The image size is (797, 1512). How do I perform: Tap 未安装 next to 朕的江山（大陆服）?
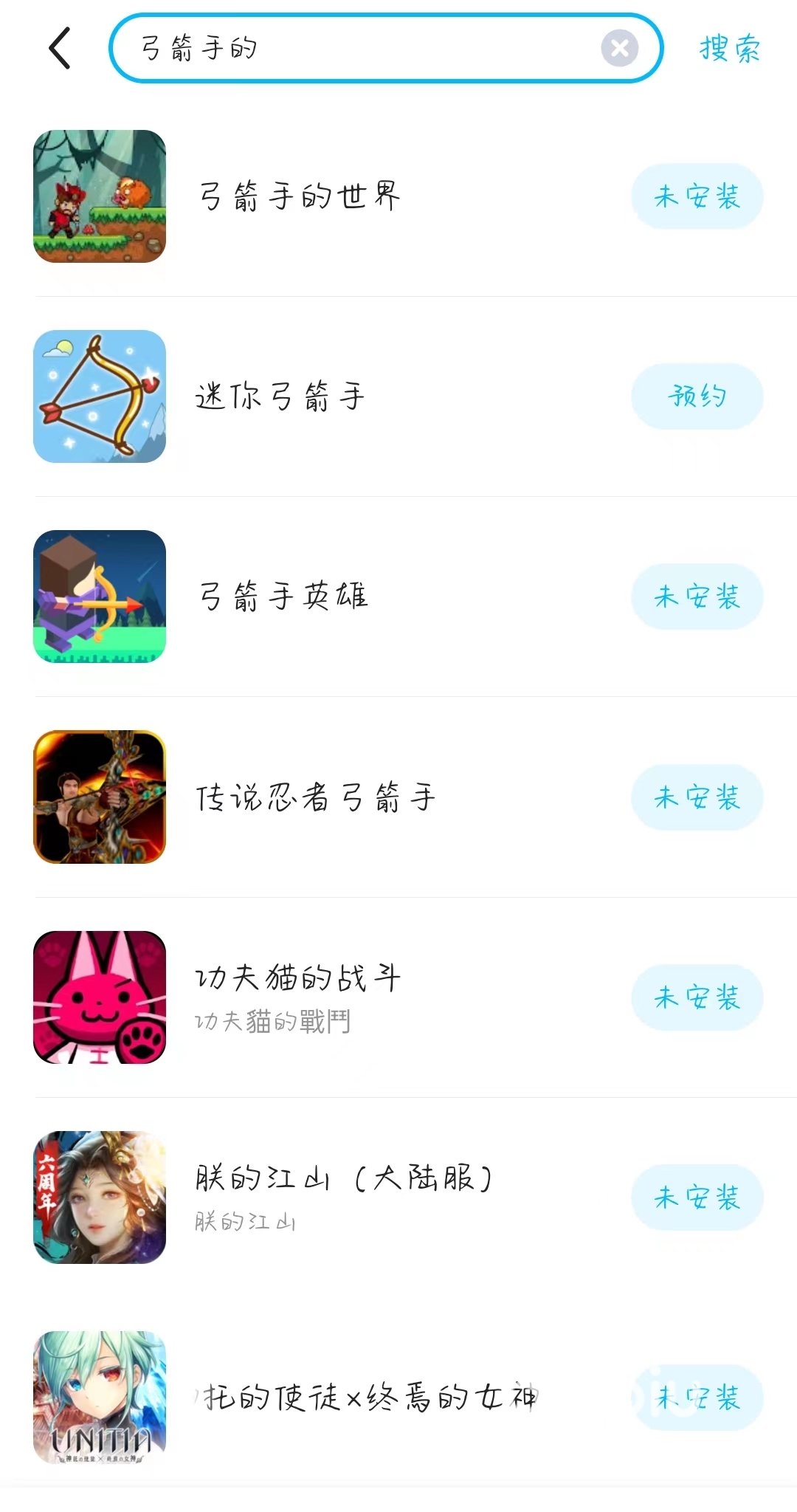(x=697, y=1197)
